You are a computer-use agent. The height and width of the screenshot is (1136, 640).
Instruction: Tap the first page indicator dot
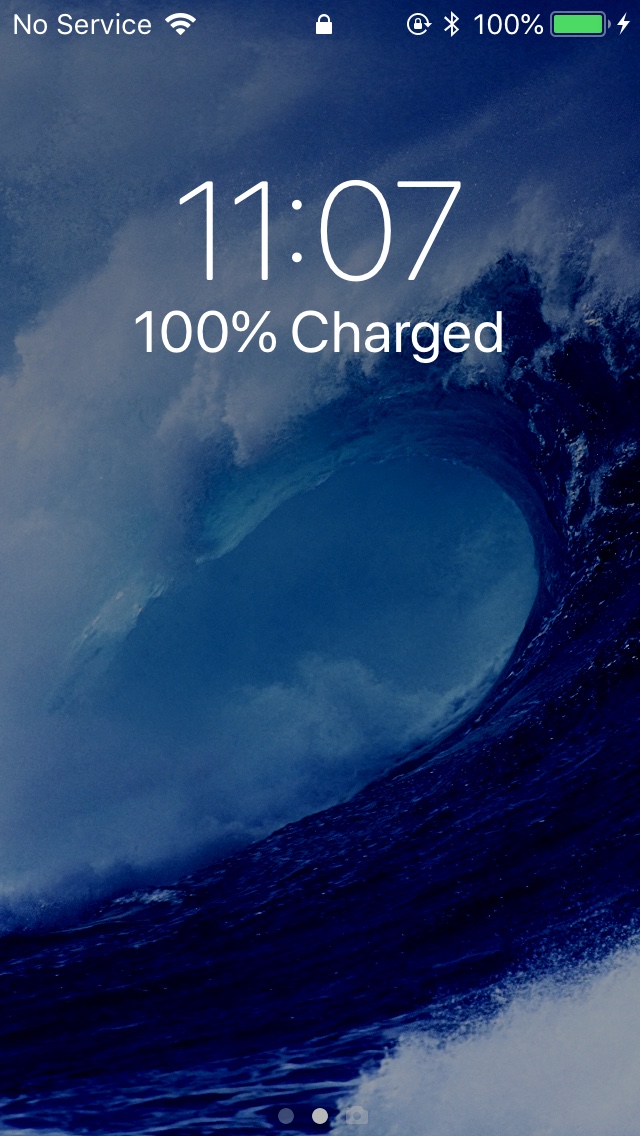click(x=286, y=1116)
